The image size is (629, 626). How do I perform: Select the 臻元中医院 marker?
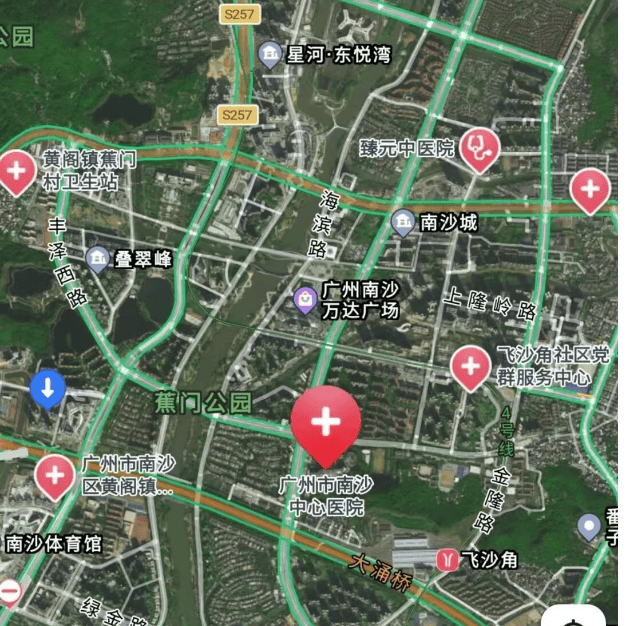pyautogui.click(x=480, y=148)
